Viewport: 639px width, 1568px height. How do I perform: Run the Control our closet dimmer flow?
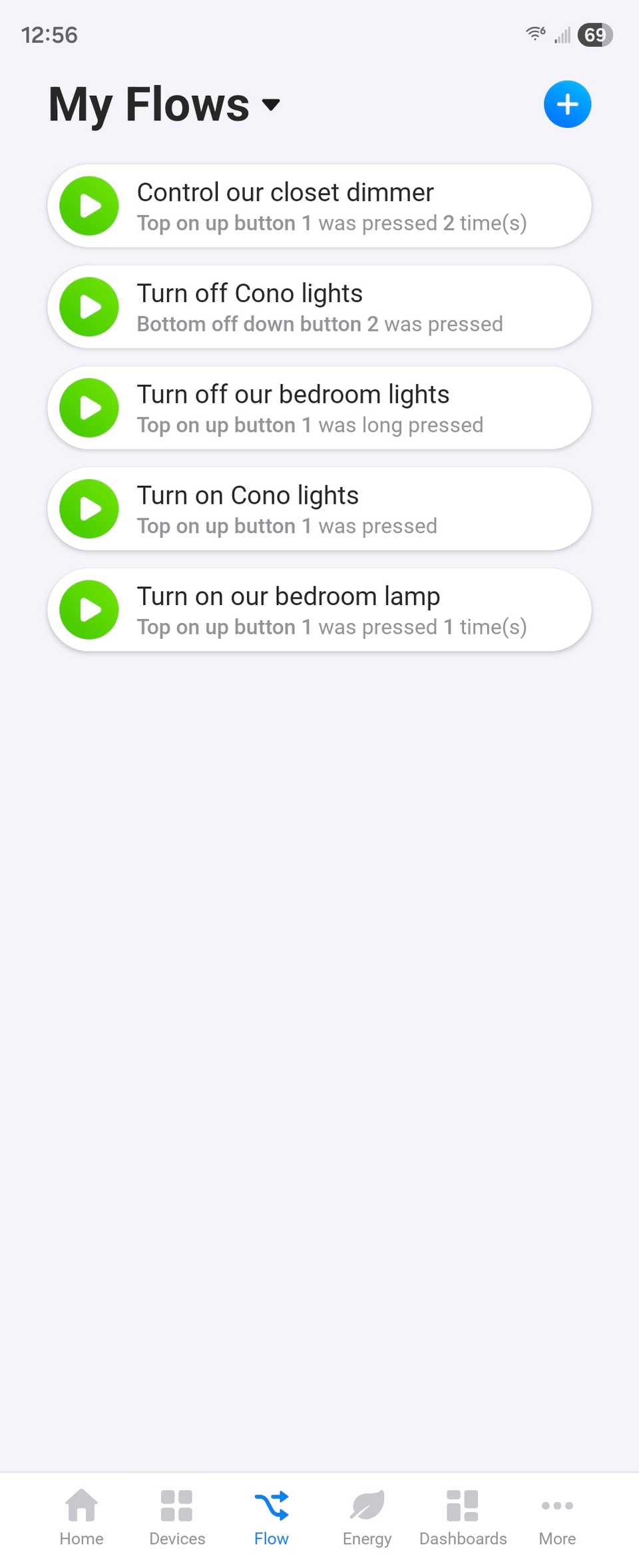(87, 206)
